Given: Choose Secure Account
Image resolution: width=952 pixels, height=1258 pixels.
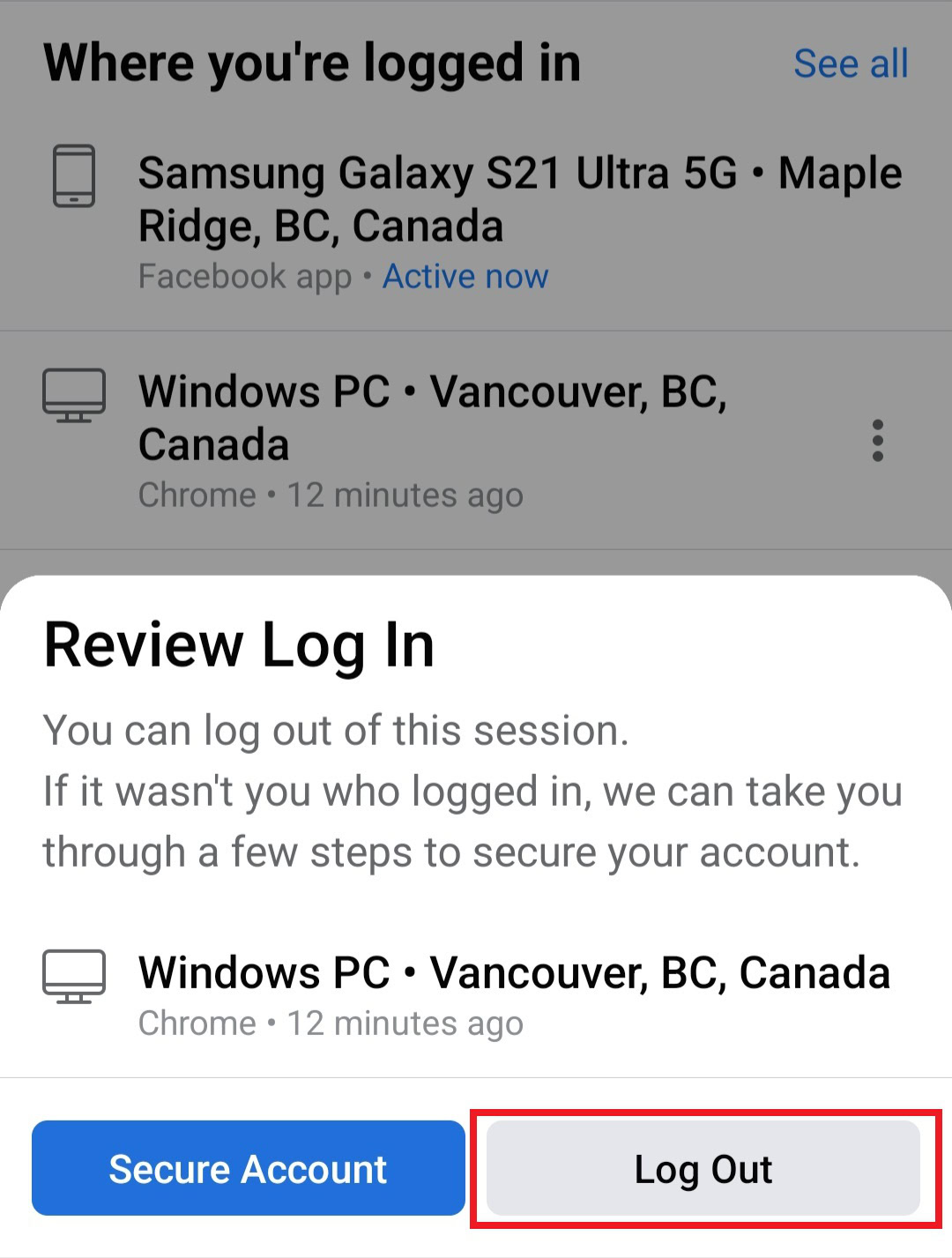Looking at the screenshot, I should 248,1169.
